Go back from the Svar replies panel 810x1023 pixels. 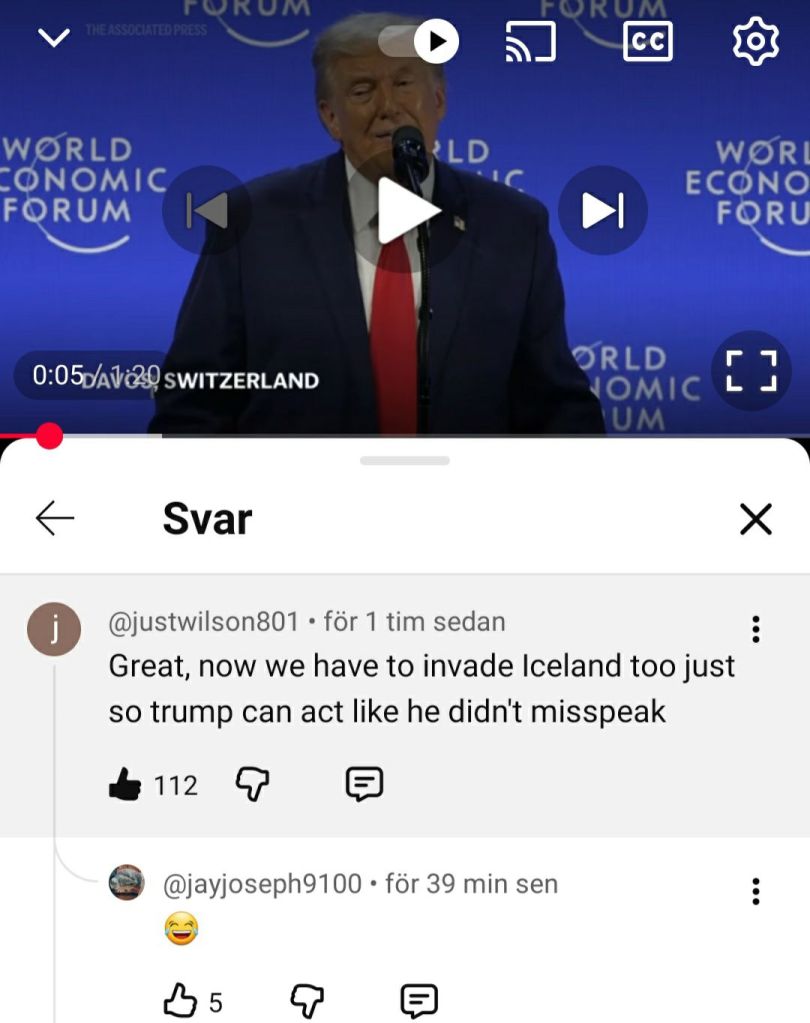55,518
